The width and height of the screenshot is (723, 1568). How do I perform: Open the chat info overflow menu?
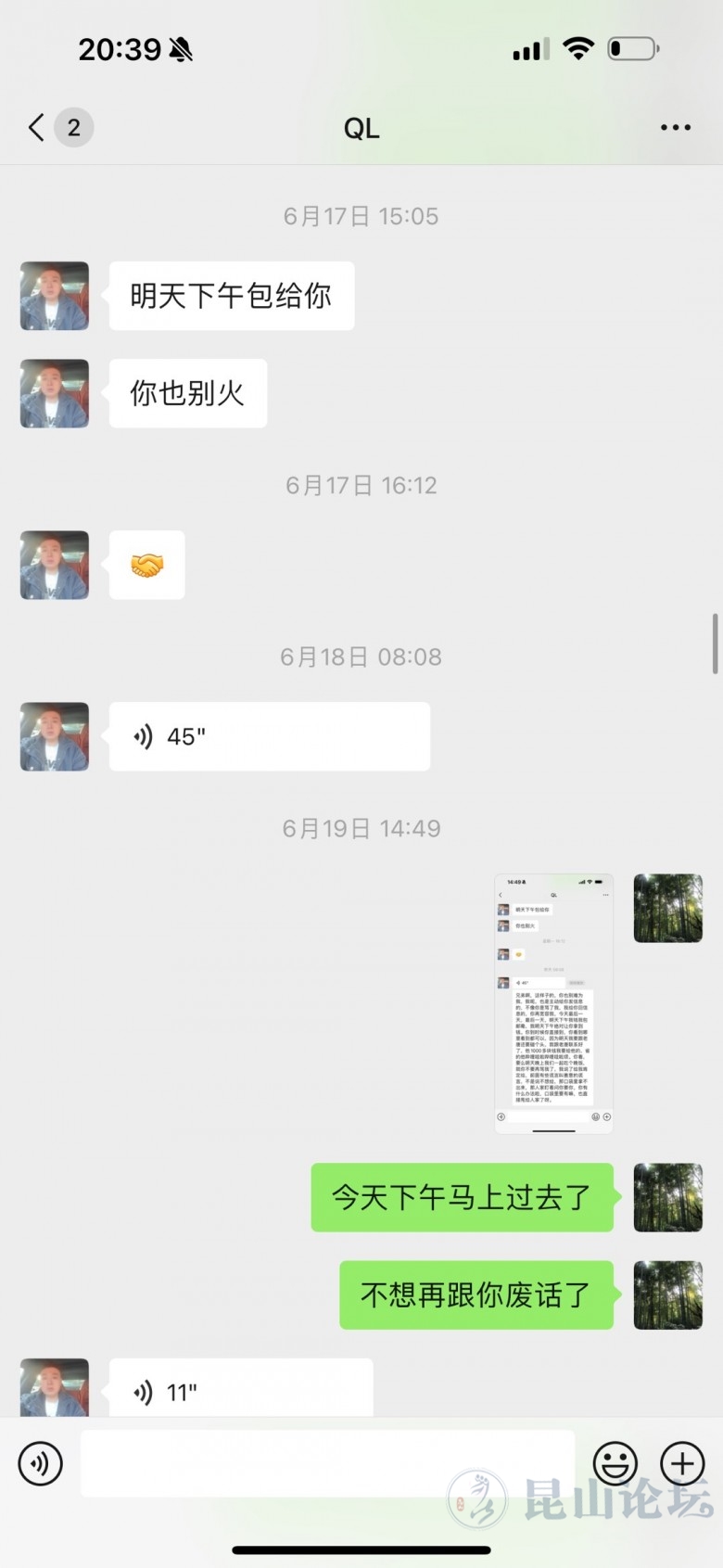pos(675,127)
